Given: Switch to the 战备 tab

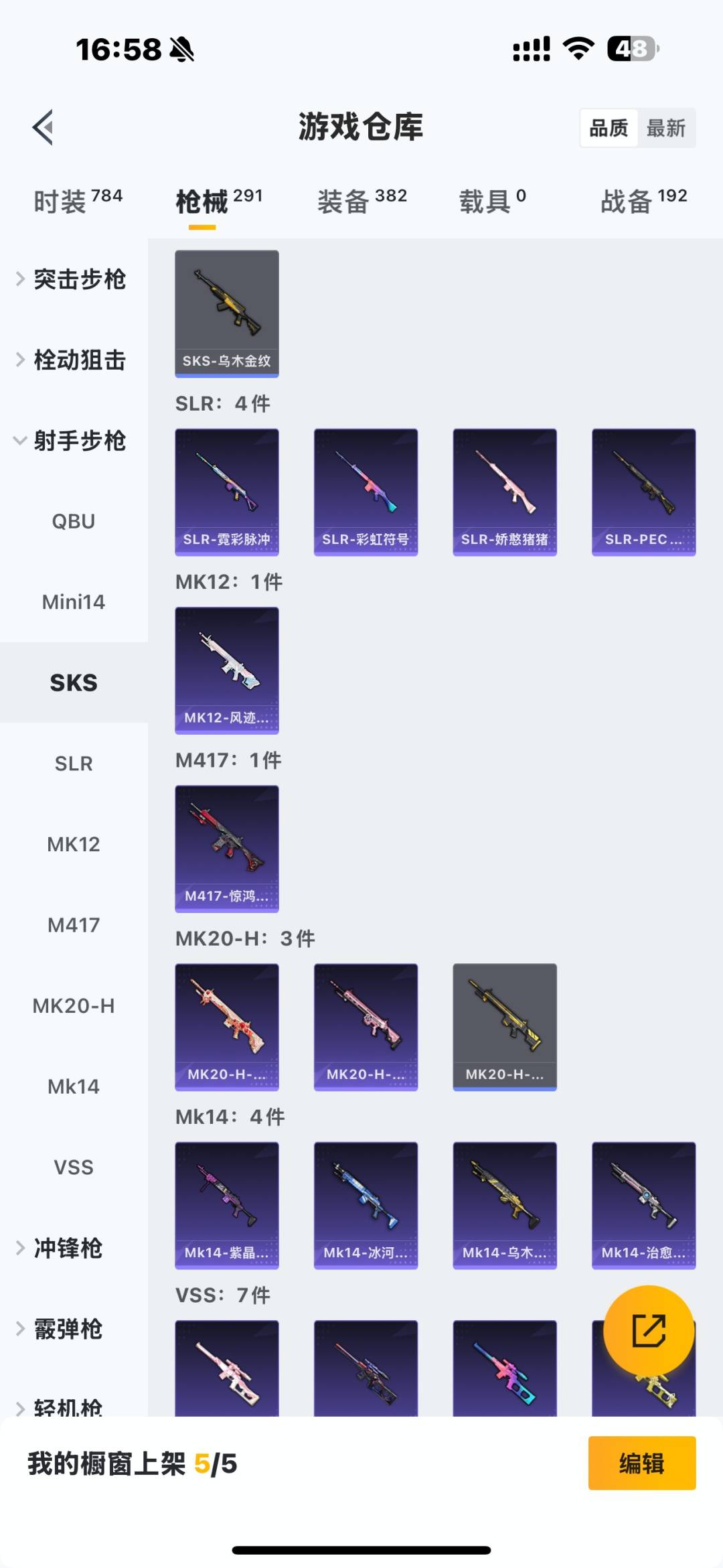Looking at the screenshot, I should (x=643, y=201).
